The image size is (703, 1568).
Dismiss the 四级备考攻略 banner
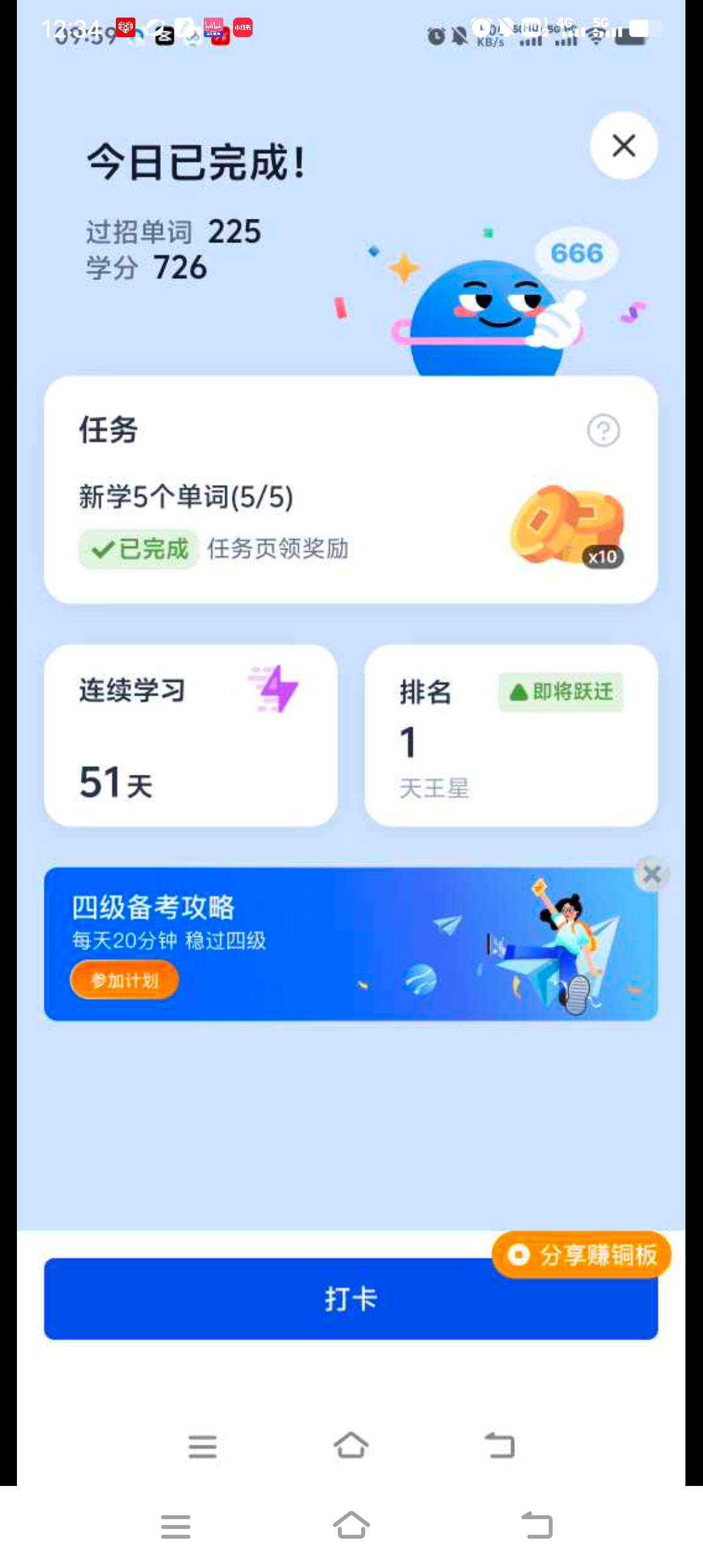(x=652, y=875)
